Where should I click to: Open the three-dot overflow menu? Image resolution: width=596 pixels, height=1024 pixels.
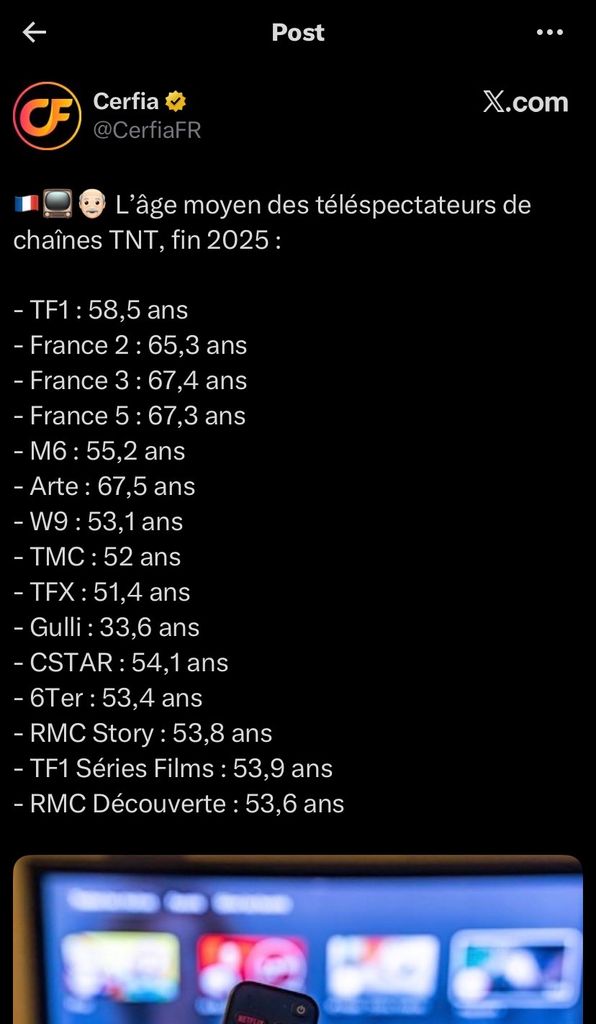(549, 33)
